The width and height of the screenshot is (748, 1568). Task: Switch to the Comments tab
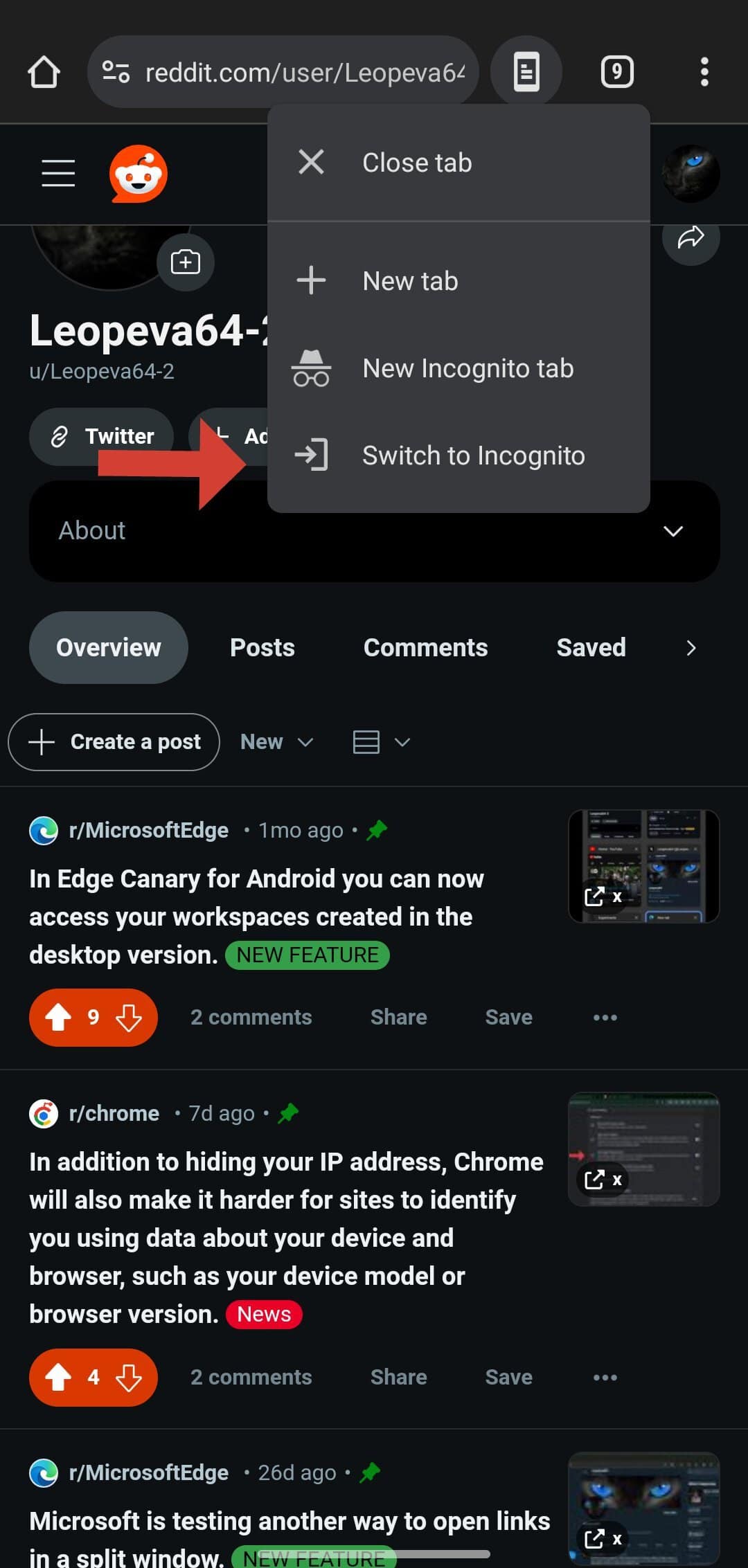click(425, 647)
